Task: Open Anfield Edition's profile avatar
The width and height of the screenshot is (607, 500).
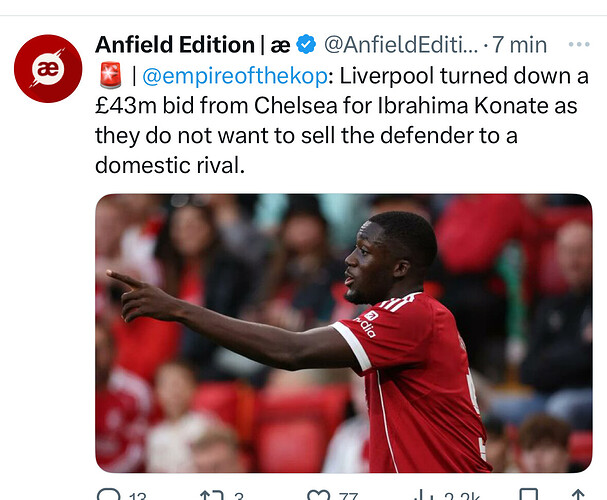Action: pyautogui.click(x=47, y=67)
